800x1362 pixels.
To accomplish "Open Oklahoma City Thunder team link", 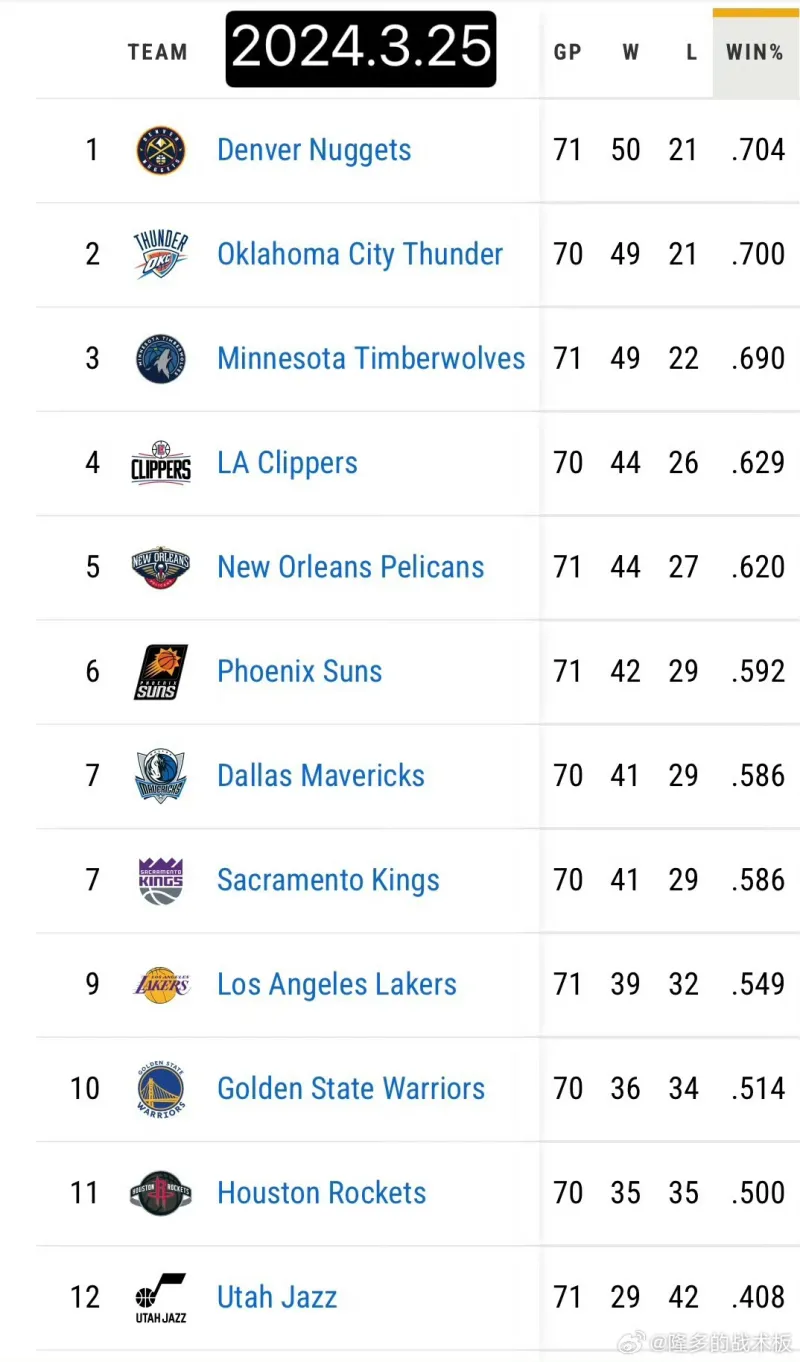I will (360, 255).
